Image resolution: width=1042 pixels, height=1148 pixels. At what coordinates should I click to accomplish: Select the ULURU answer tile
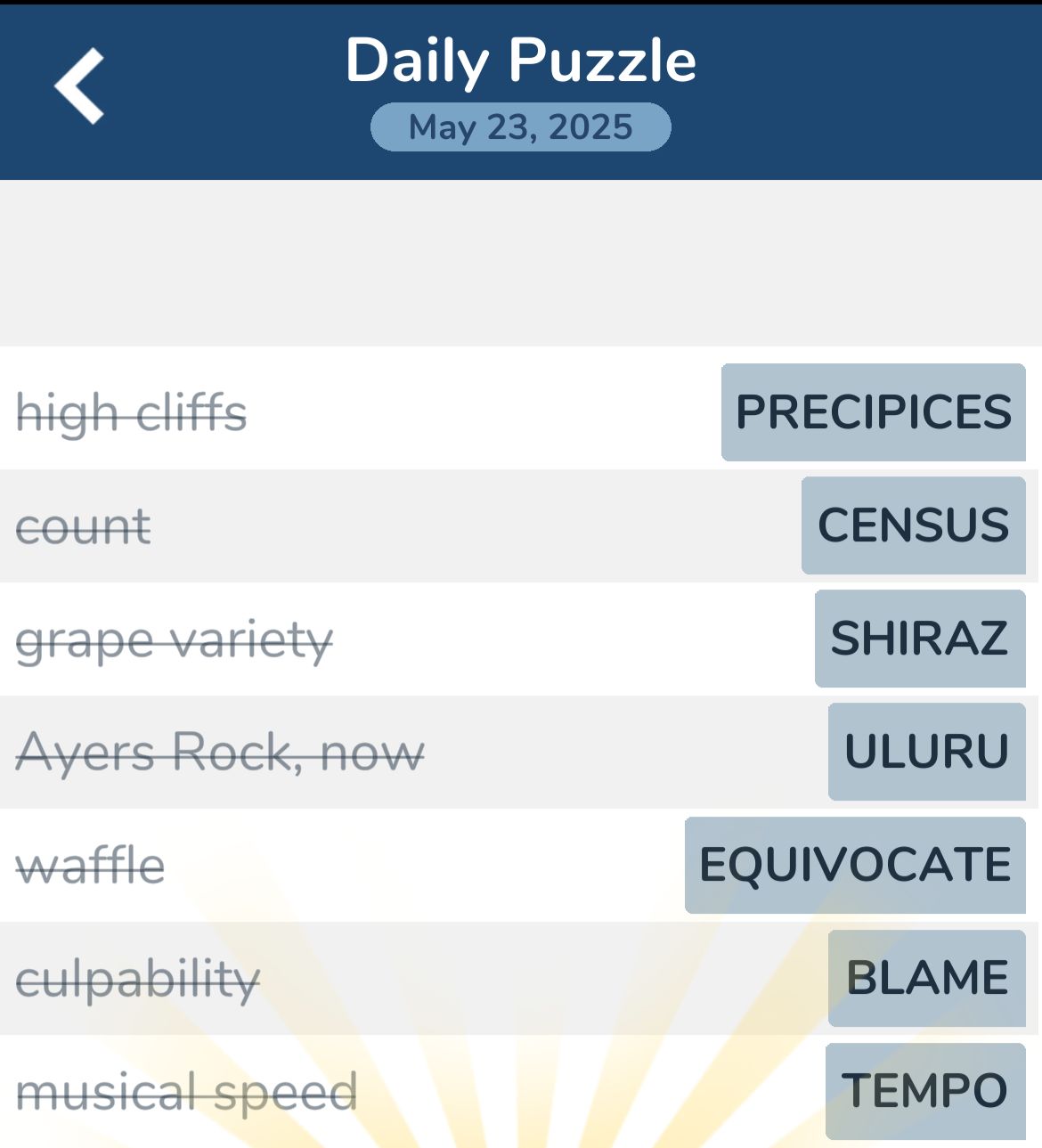926,752
